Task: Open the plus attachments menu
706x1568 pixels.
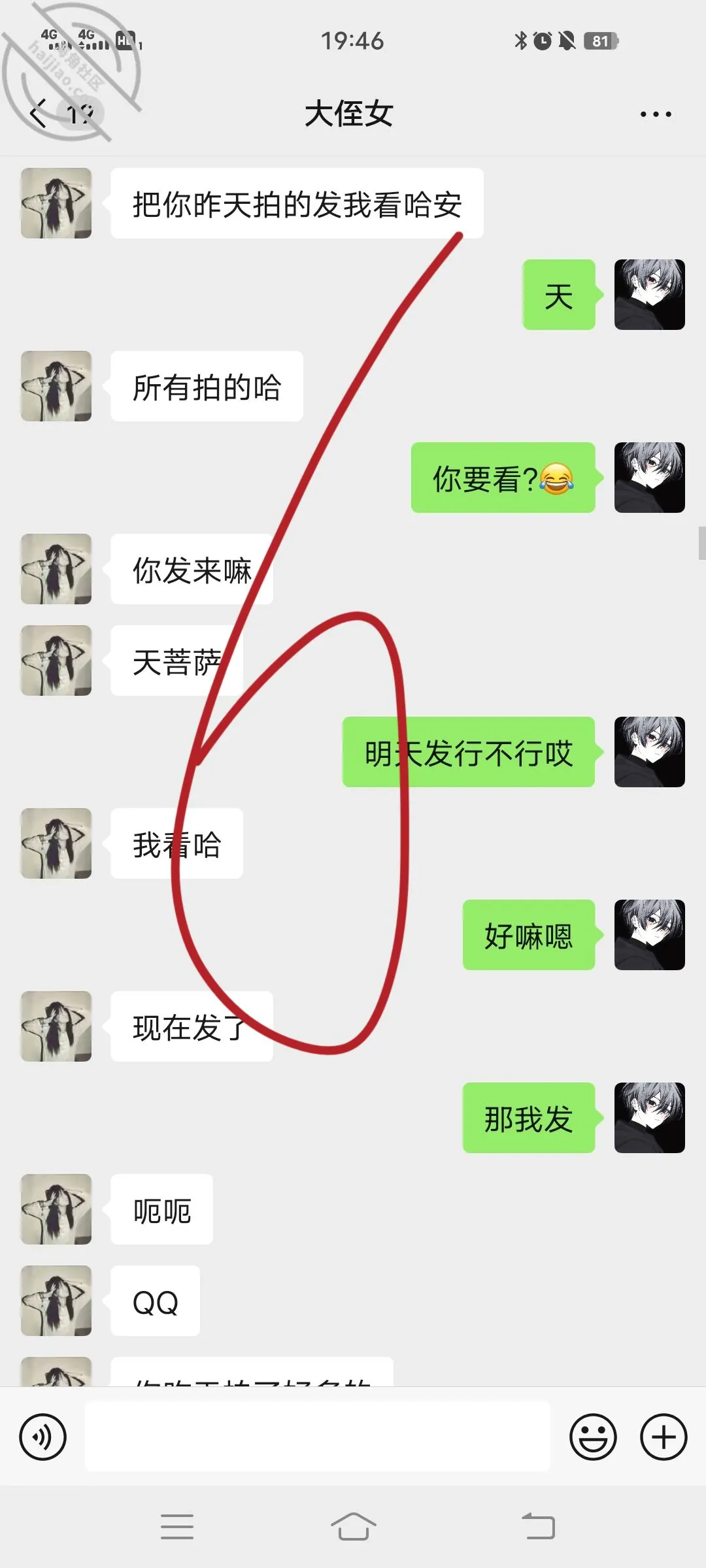Action: point(664,1437)
